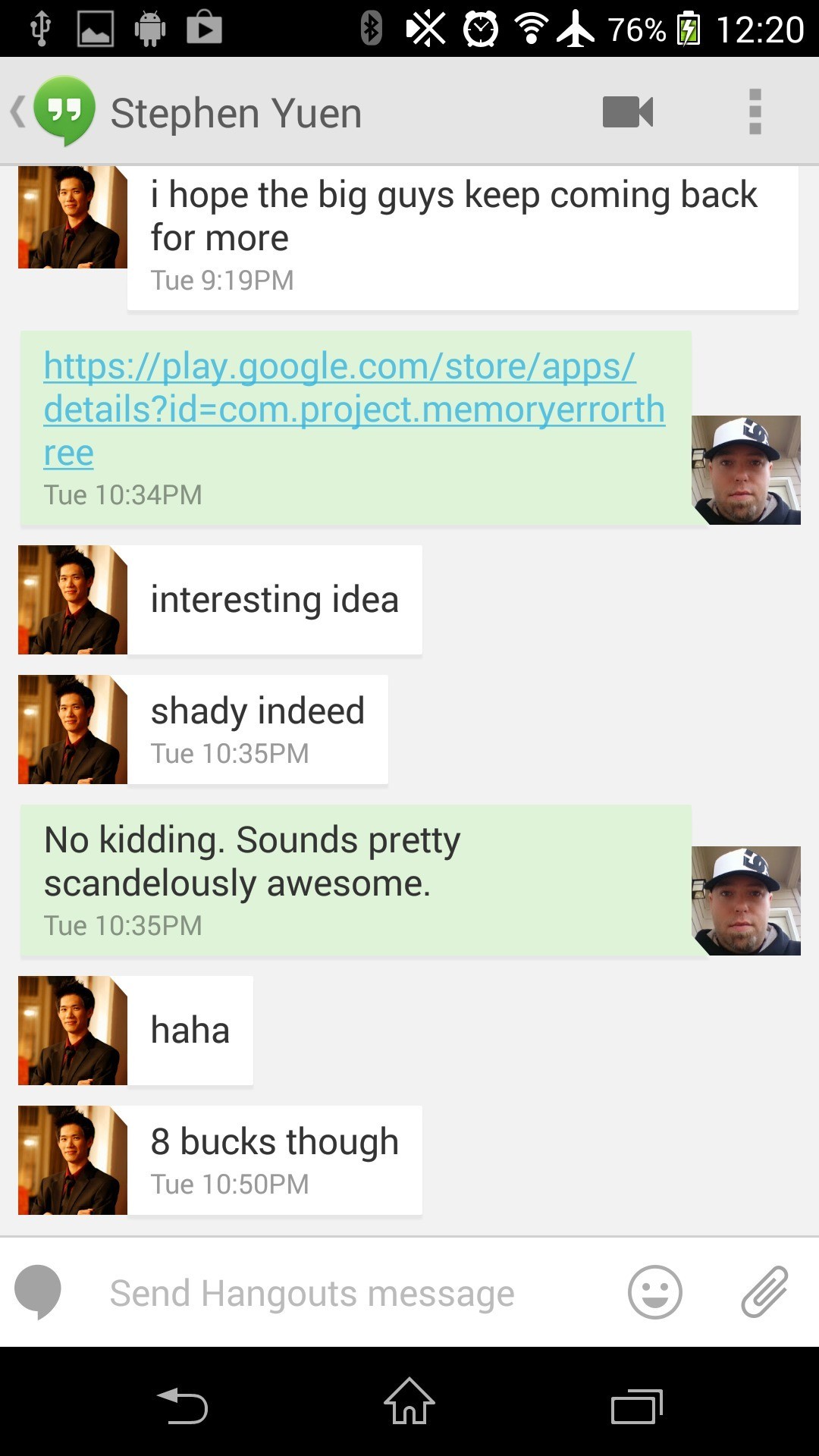Open recent apps

636,1405
